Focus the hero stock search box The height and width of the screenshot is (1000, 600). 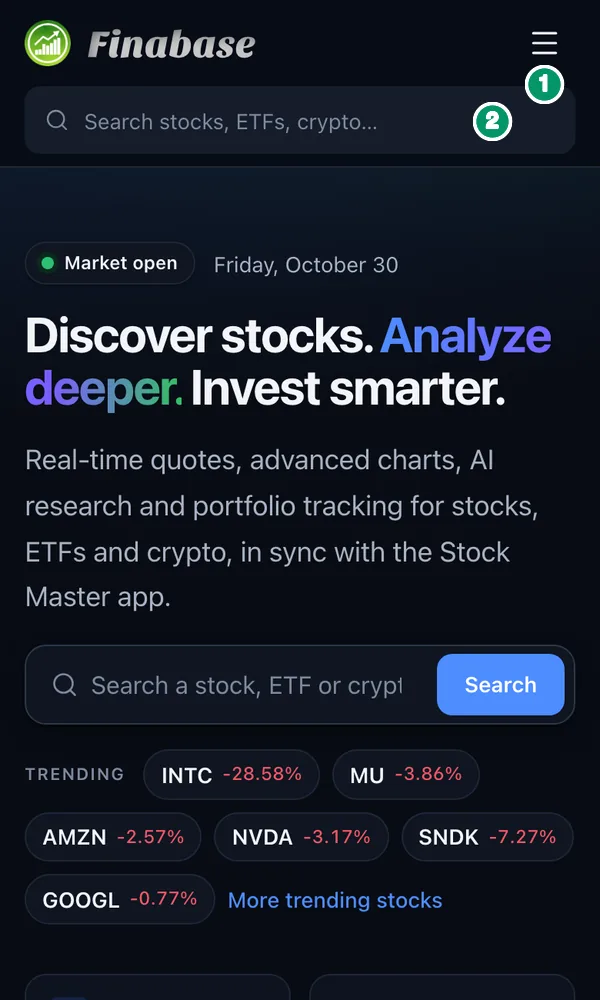[x=245, y=685]
